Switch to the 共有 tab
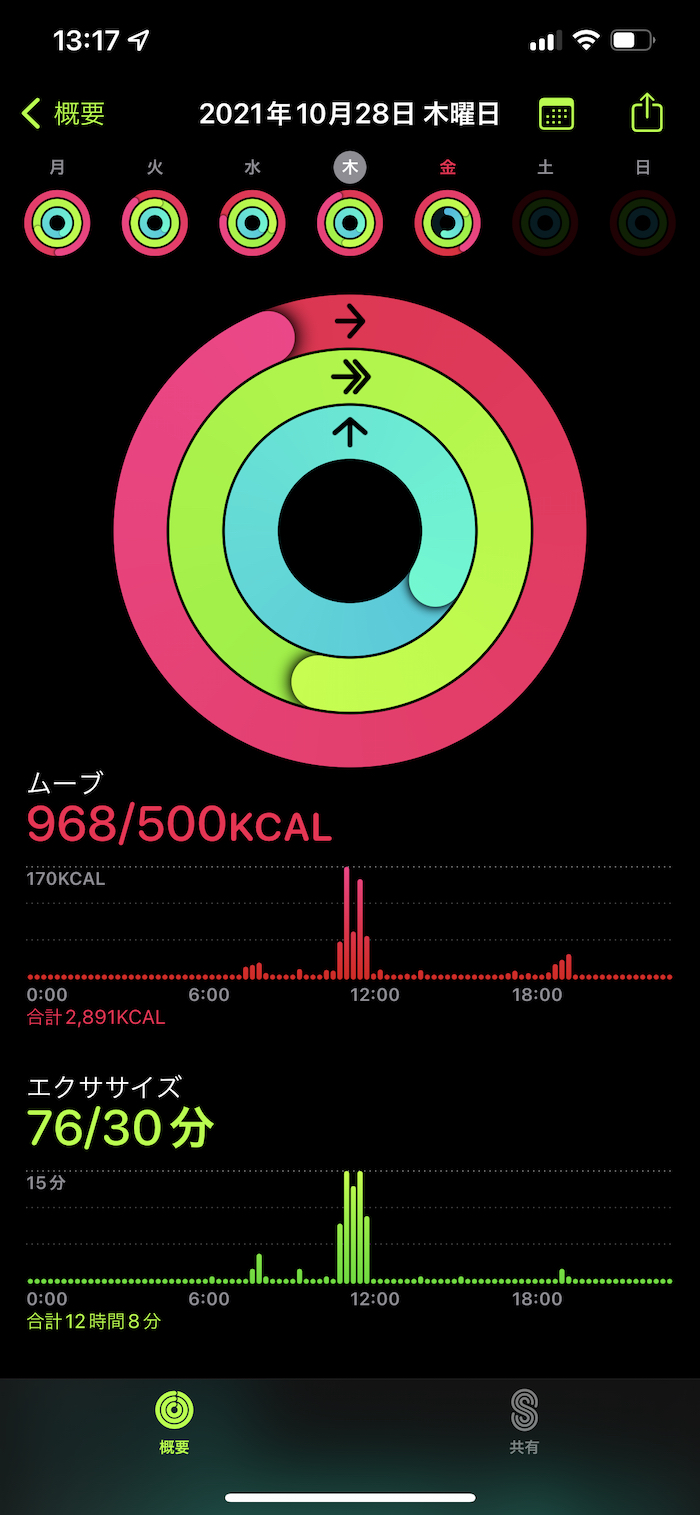The width and height of the screenshot is (700, 1515). click(524, 1421)
